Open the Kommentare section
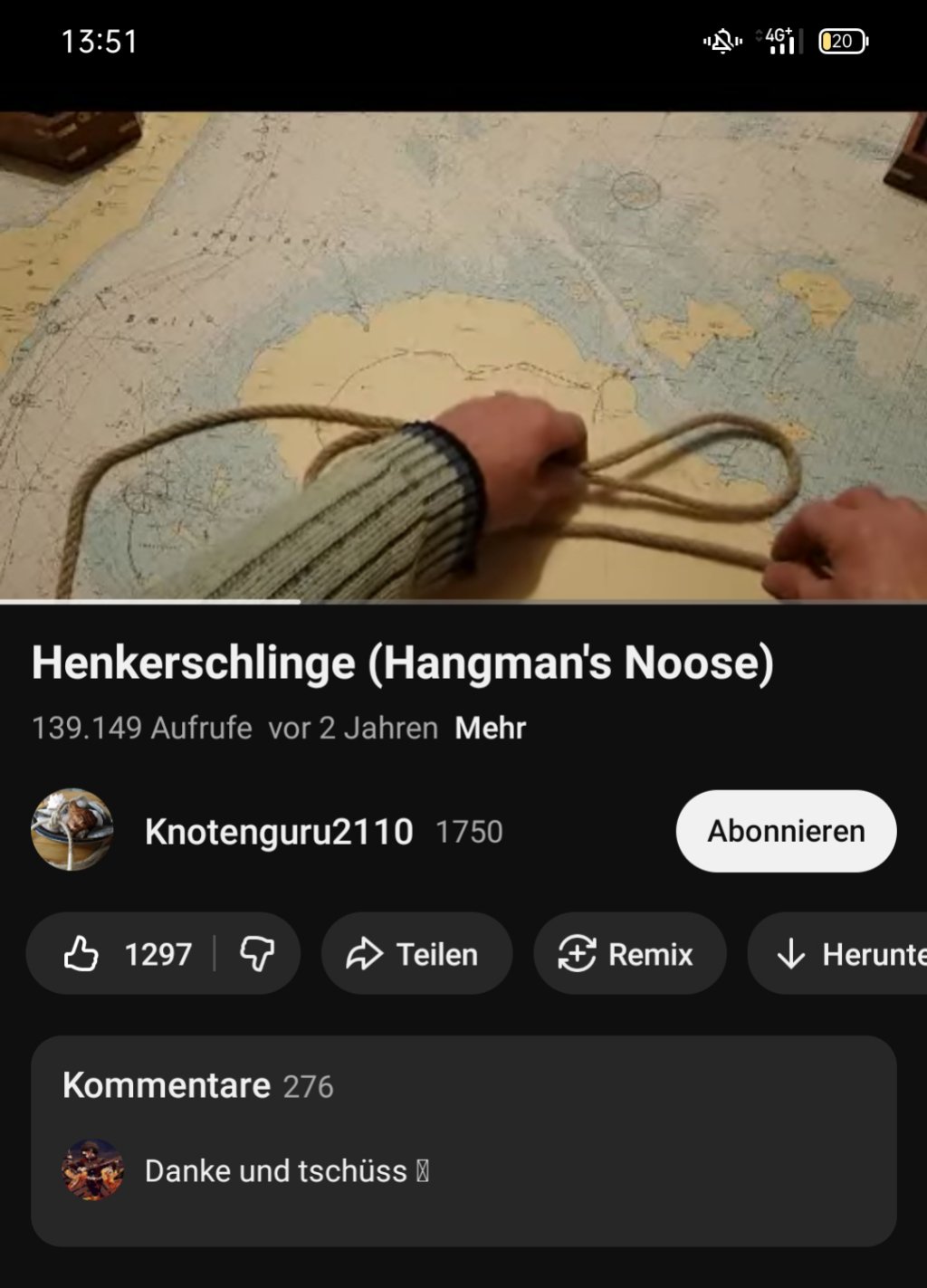This screenshot has height=1288, width=927. click(463, 1139)
